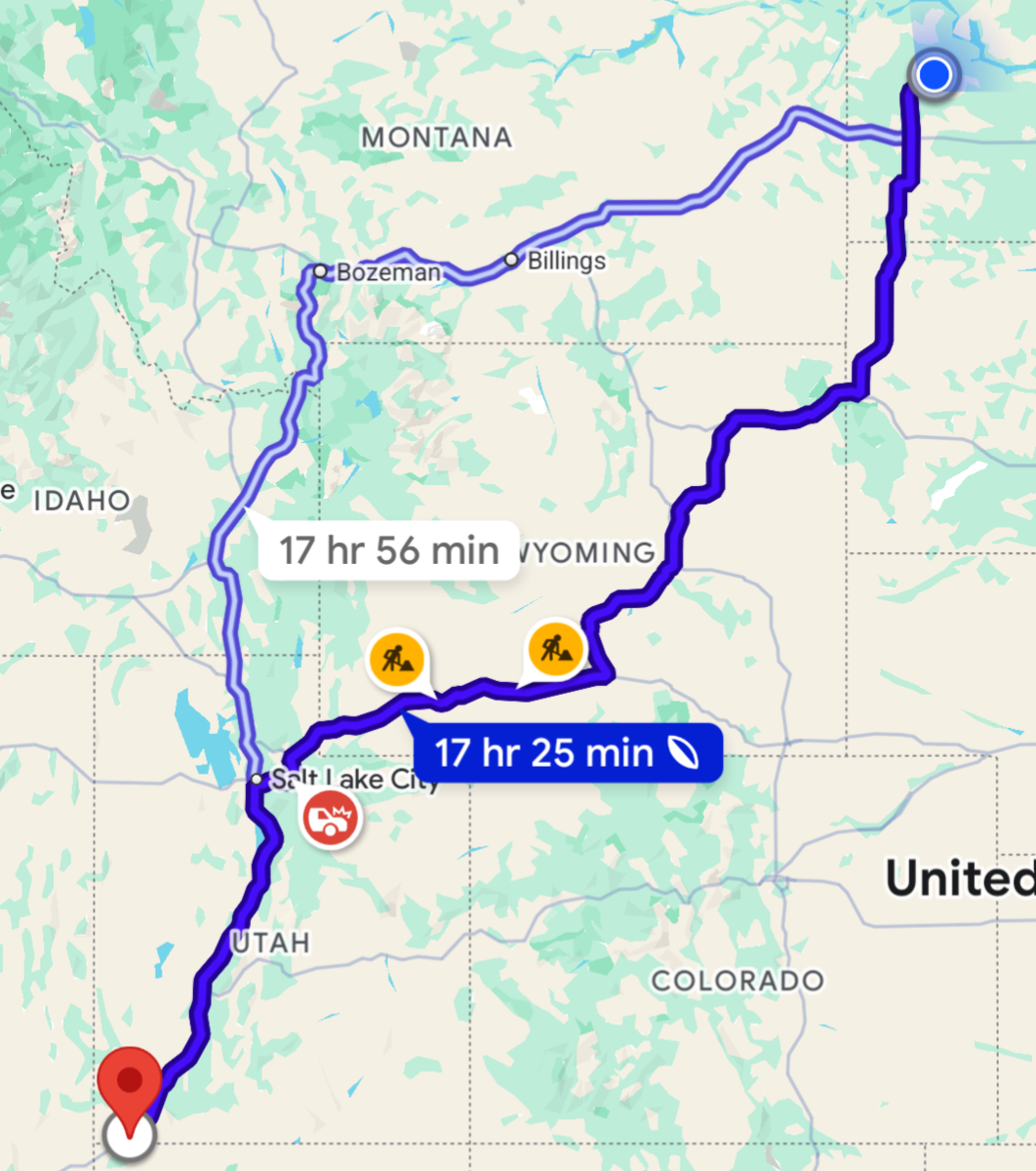This screenshot has height=1171, width=1036.
Task: Open the left road construction warning icon
Action: pos(396,660)
